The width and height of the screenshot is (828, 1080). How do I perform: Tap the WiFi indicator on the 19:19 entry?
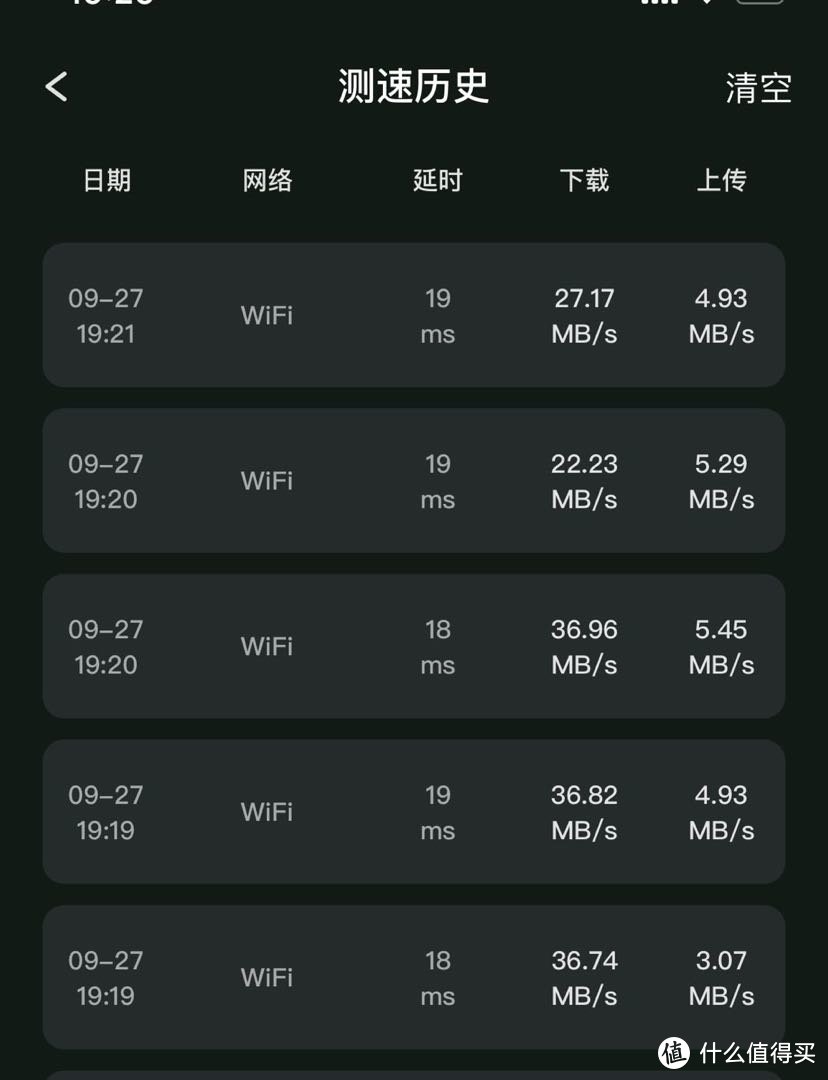[x=267, y=812]
